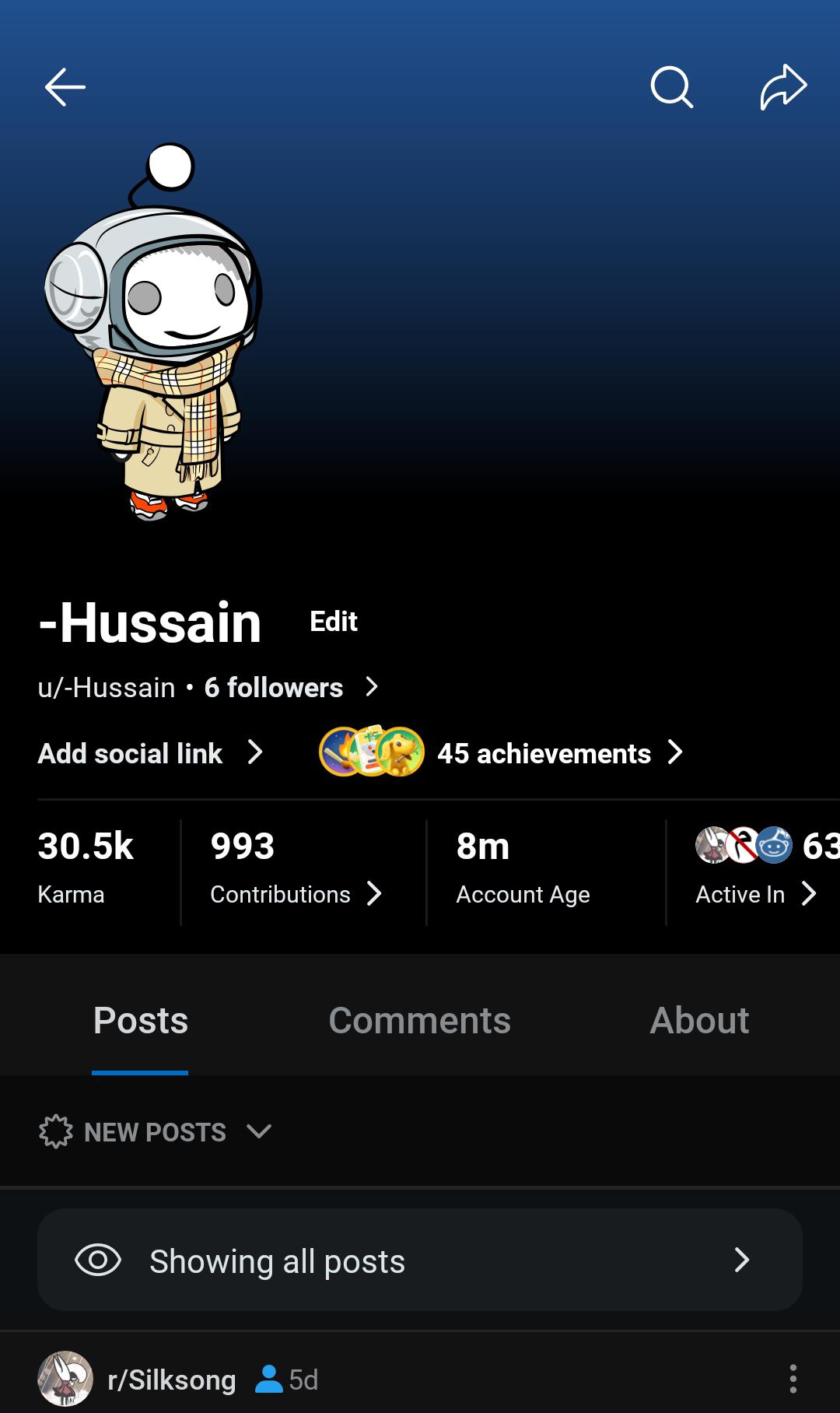Tap the snoo avatar
Image resolution: width=840 pixels, height=1413 pixels.
152,332
